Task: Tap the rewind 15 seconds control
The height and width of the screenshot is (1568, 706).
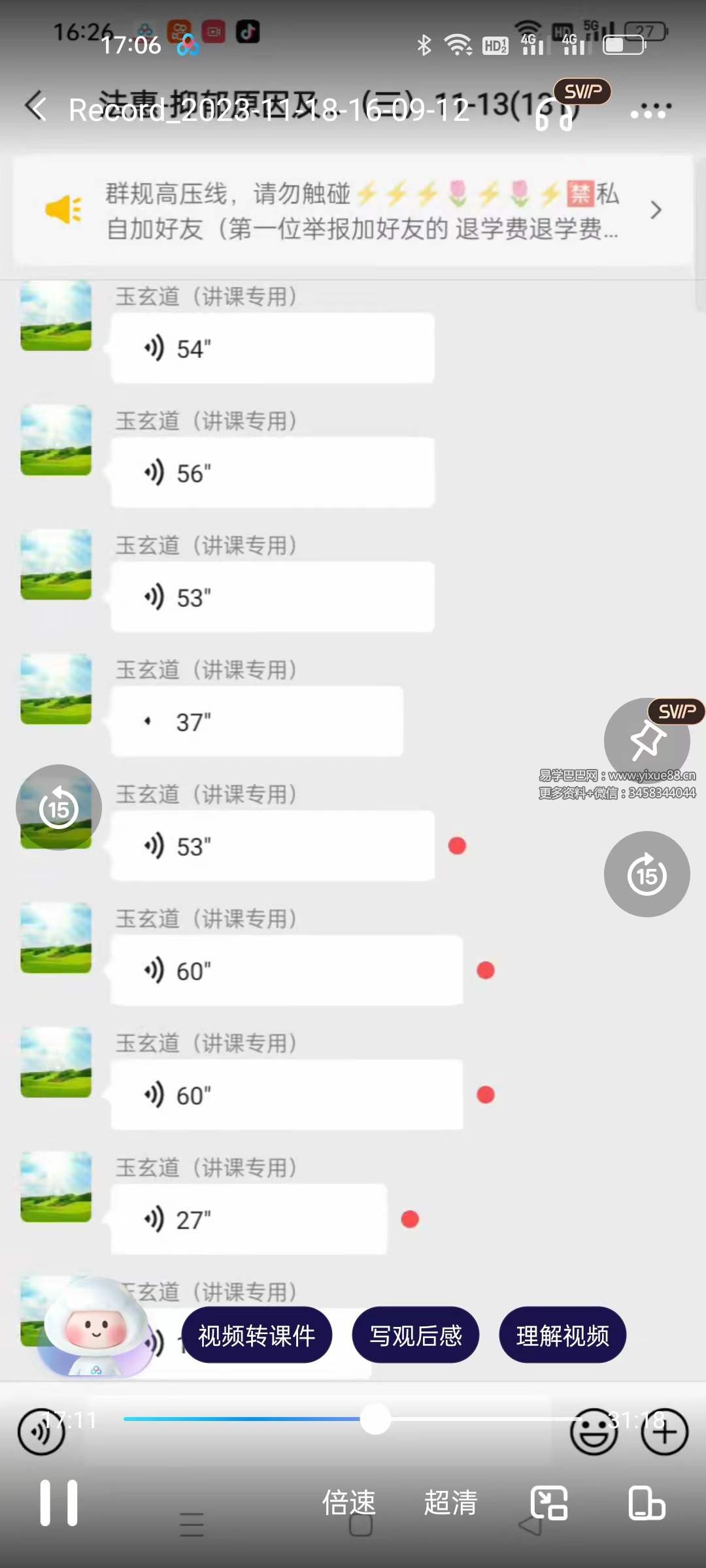Action: click(58, 808)
